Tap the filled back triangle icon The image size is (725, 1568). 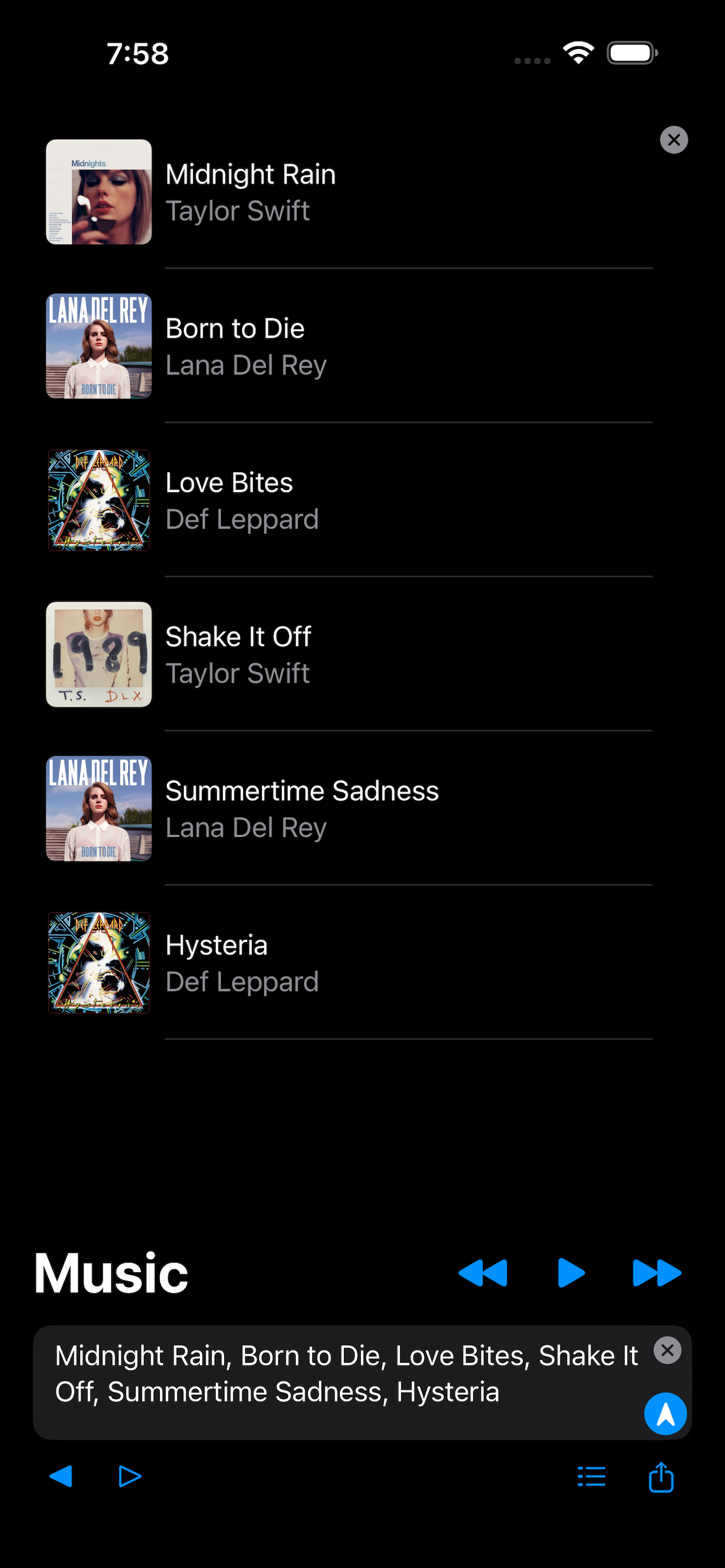(x=61, y=1476)
